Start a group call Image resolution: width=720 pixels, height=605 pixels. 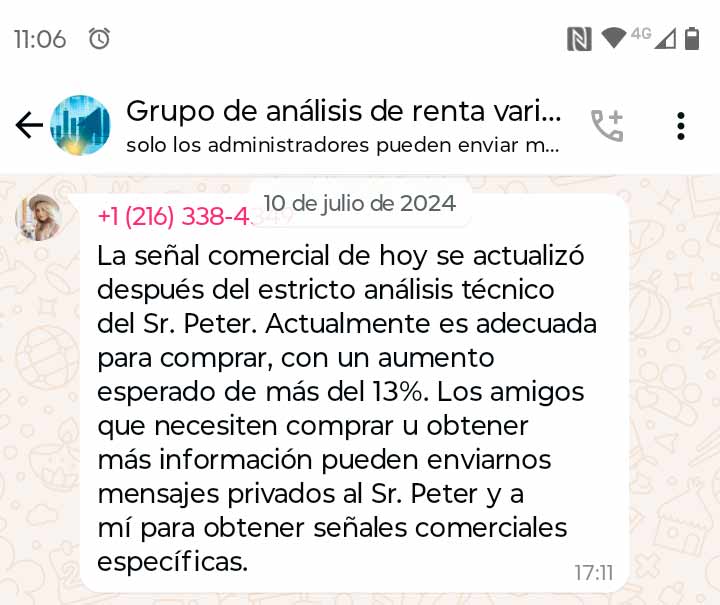pyautogui.click(x=607, y=125)
